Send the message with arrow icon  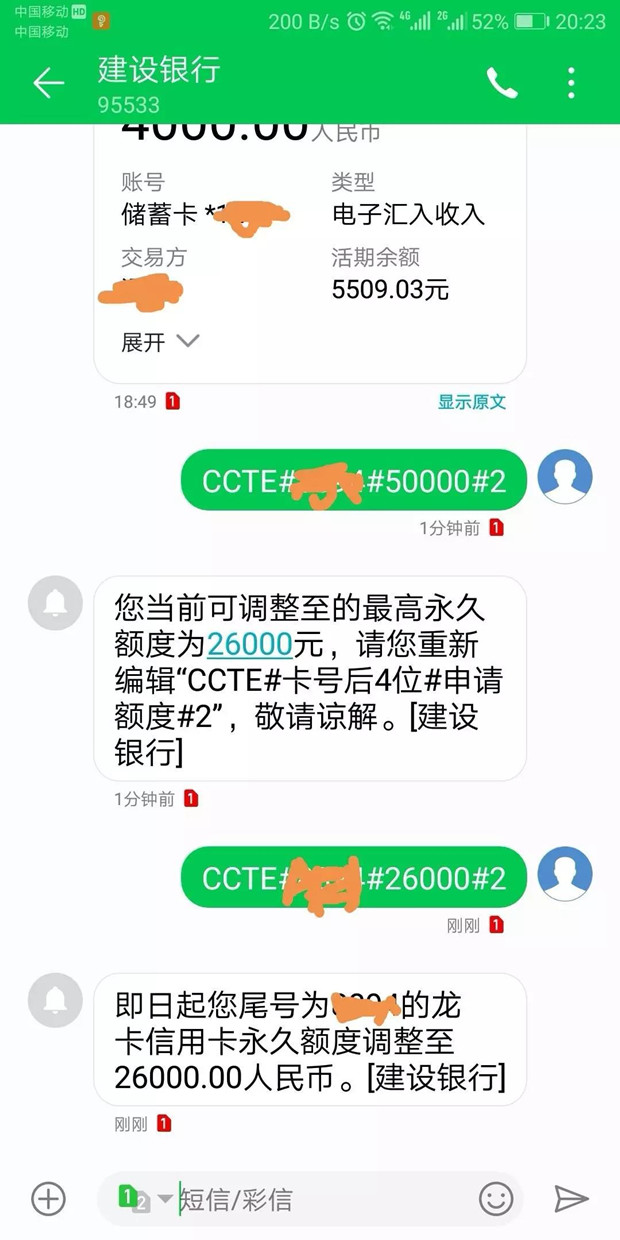tap(571, 1198)
